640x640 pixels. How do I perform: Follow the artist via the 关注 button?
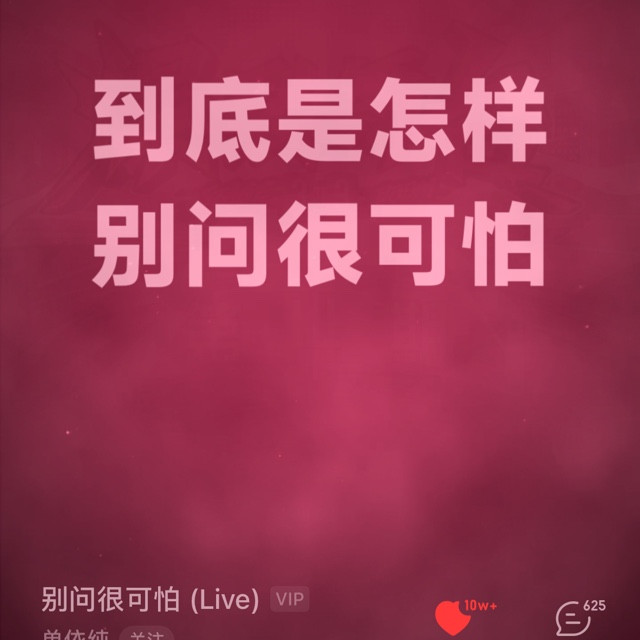pyautogui.click(x=147, y=633)
